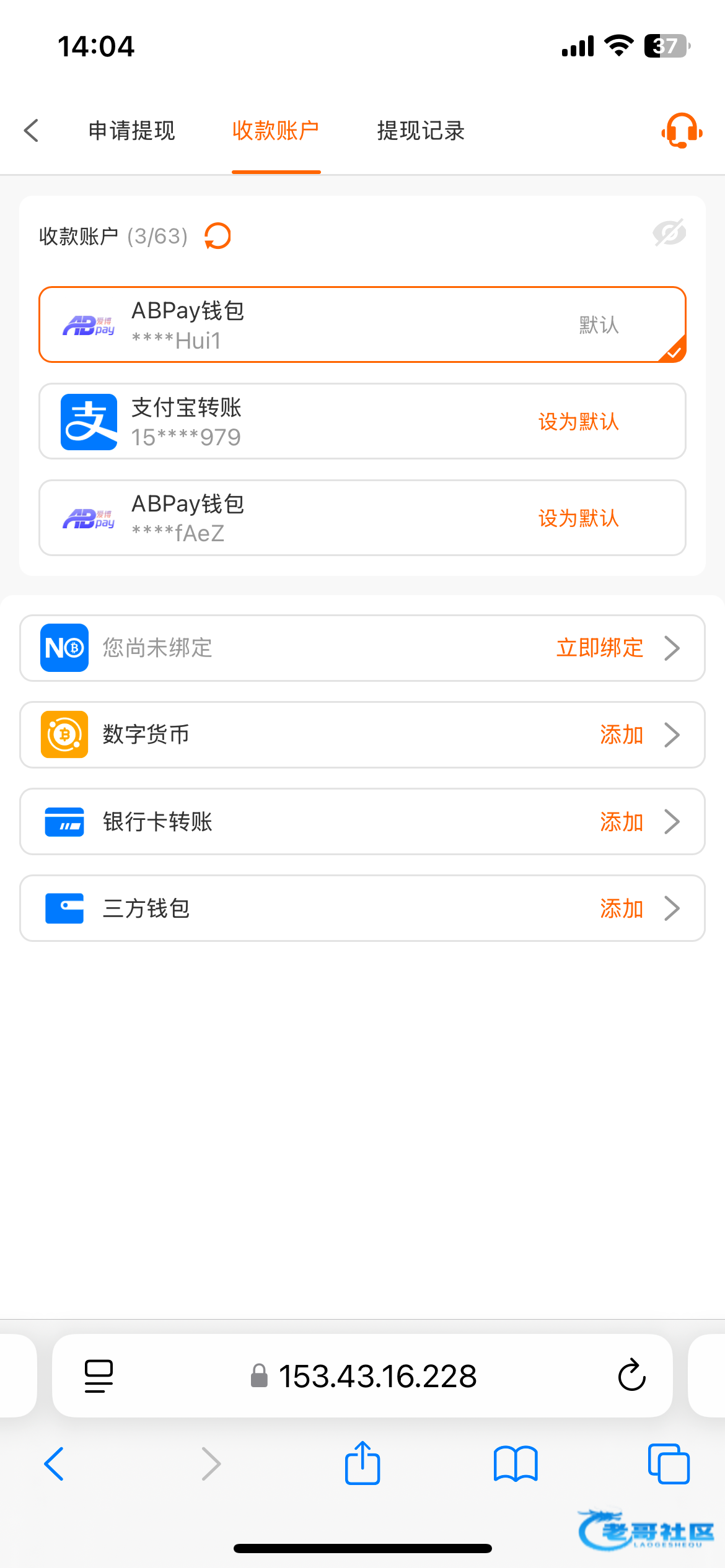Show all open Safari tabs
725x1568 pixels.
[x=669, y=1464]
